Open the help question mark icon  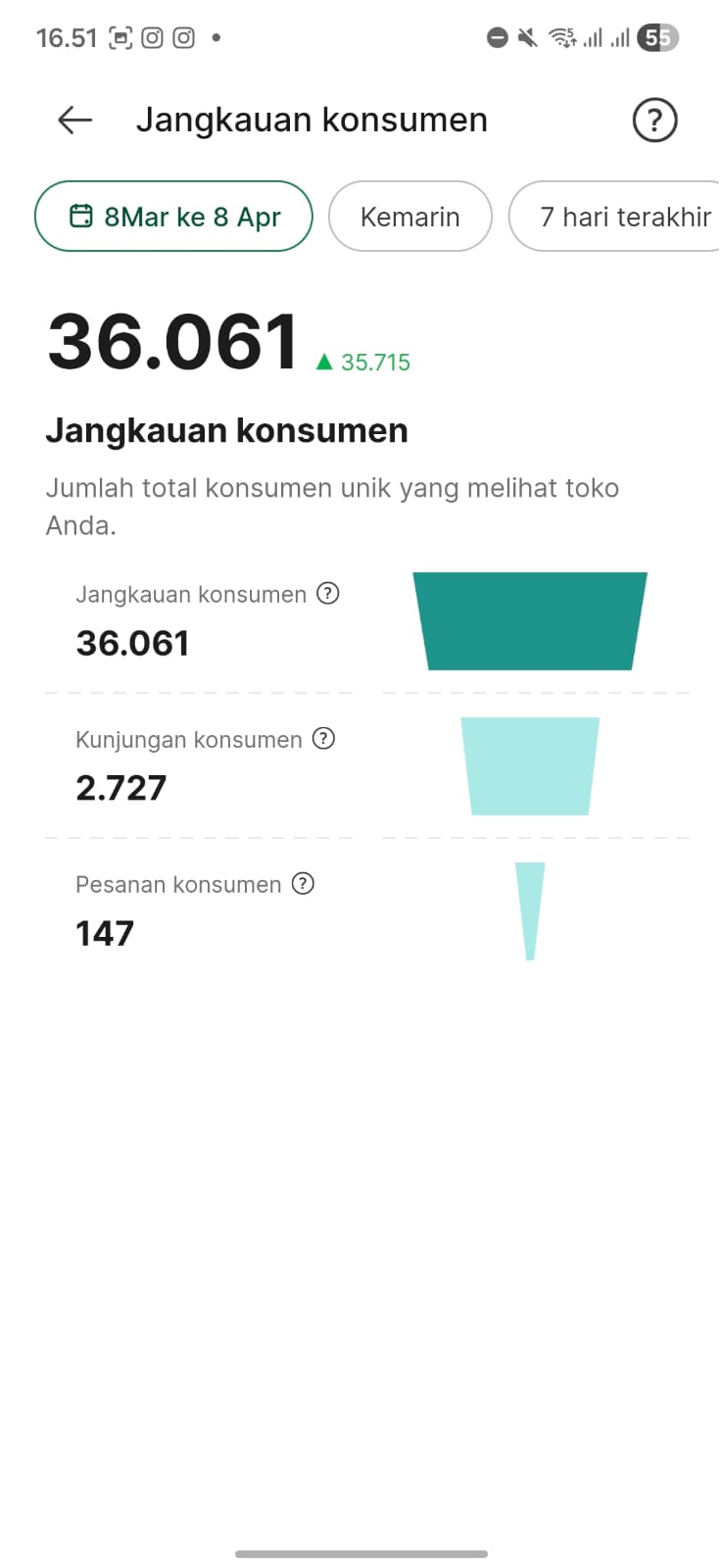point(654,121)
